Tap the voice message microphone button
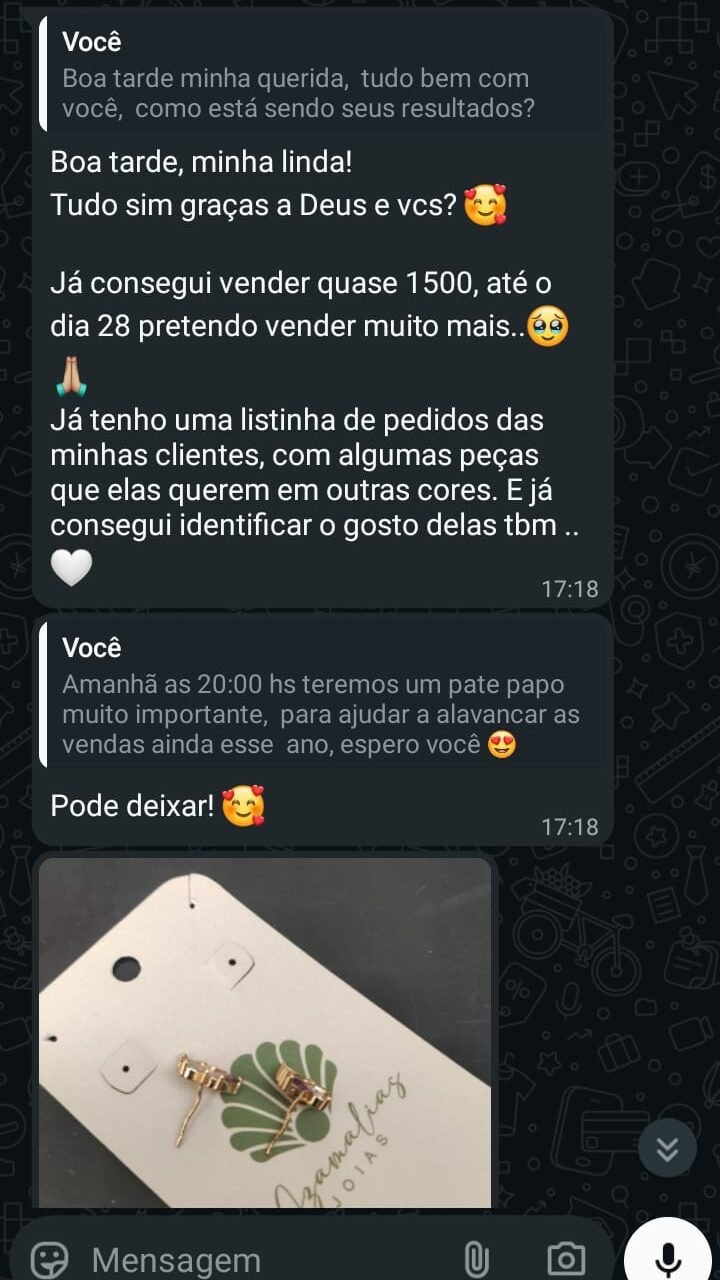Screen dimensions: 720x1280 pos(667,1257)
